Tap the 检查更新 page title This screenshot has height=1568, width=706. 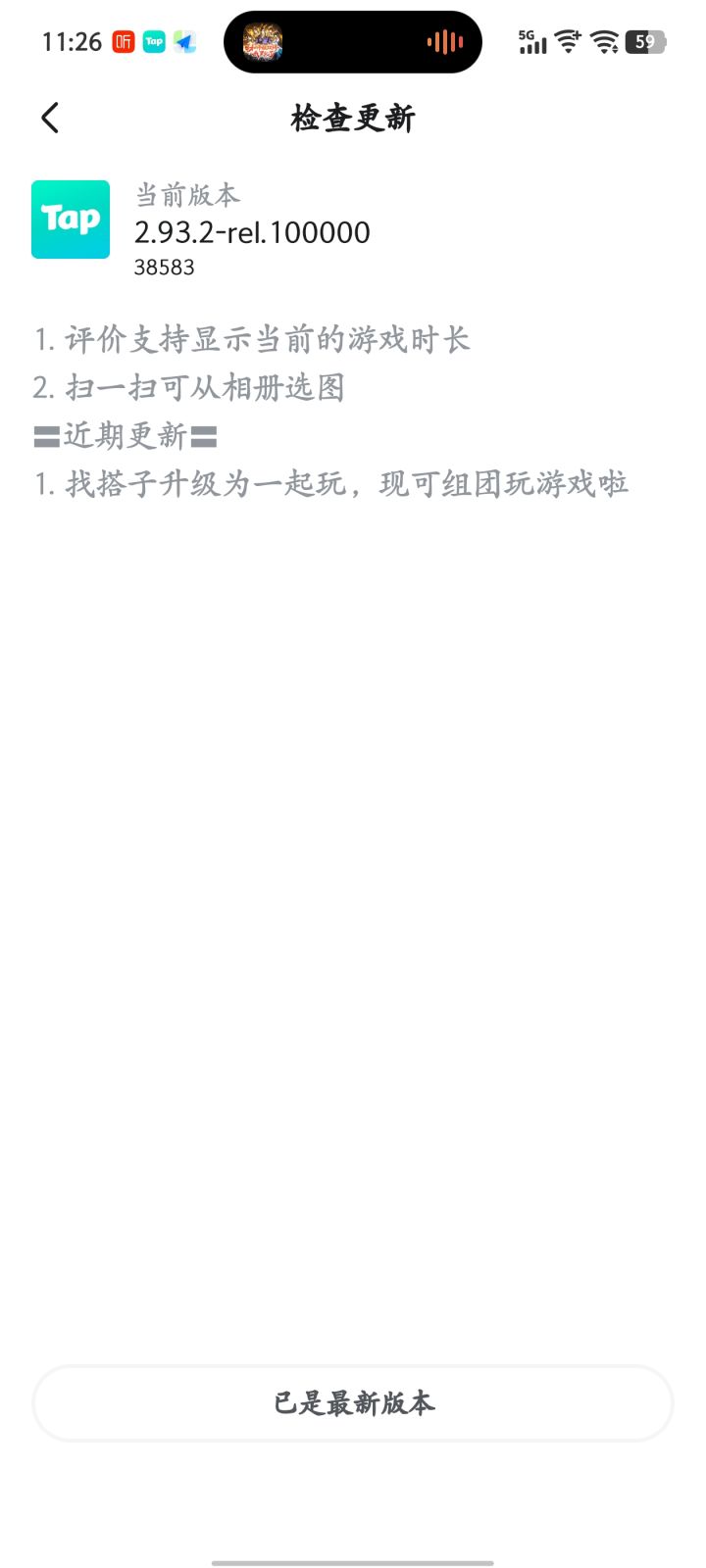pyautogui.click(x=351, y=117)
